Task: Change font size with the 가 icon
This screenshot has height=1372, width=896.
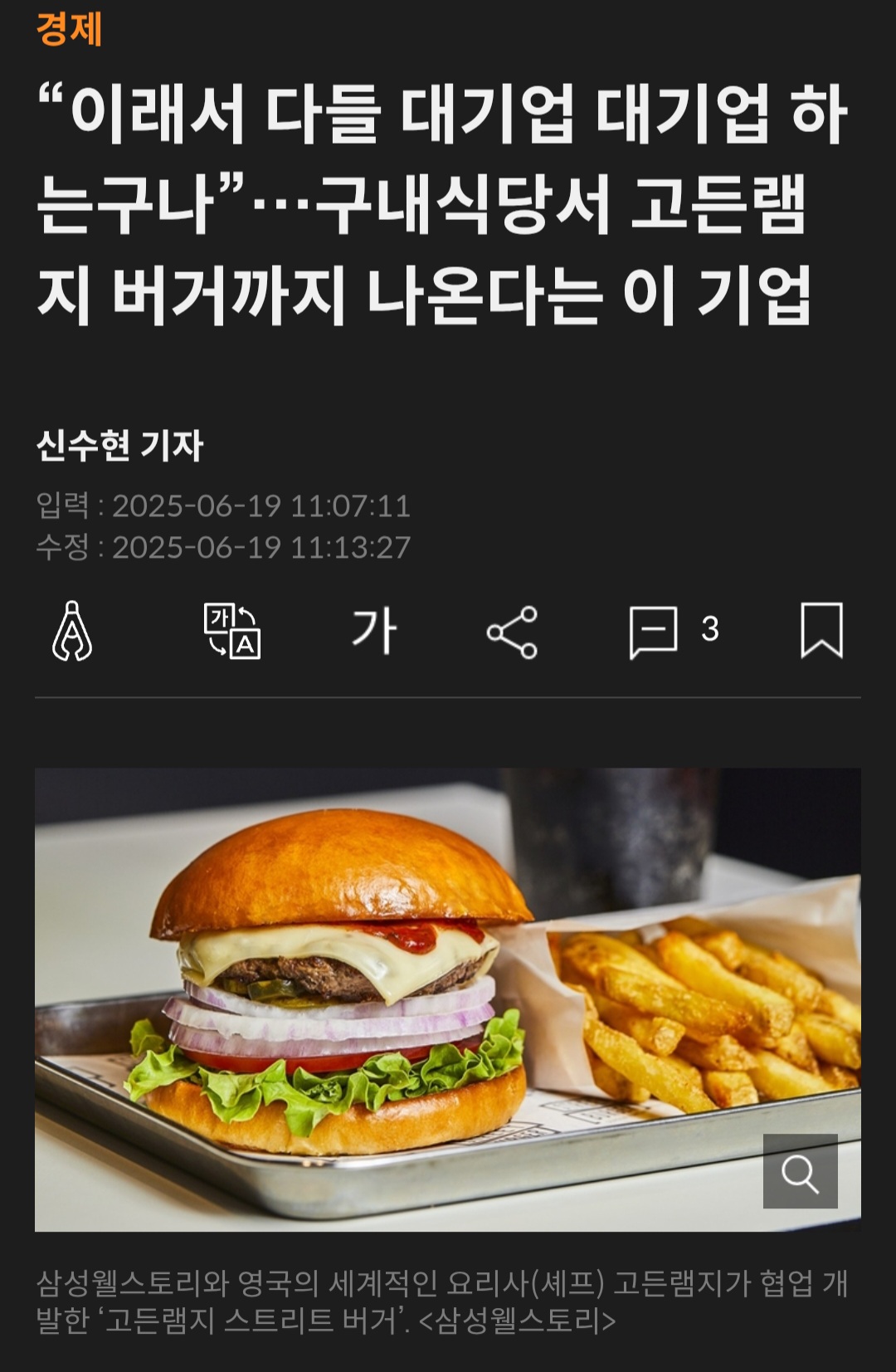Action: (374, 632)
